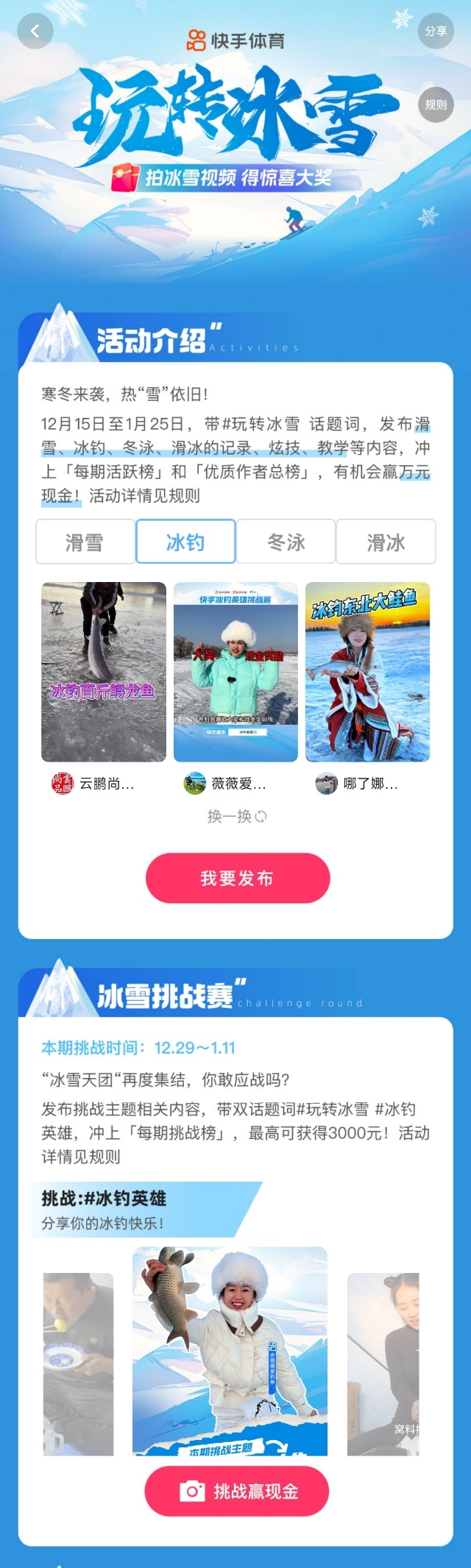Tap 挑战赢现金 to join the challenge
Screen dimensions: 471x1568
point(237,1491)
